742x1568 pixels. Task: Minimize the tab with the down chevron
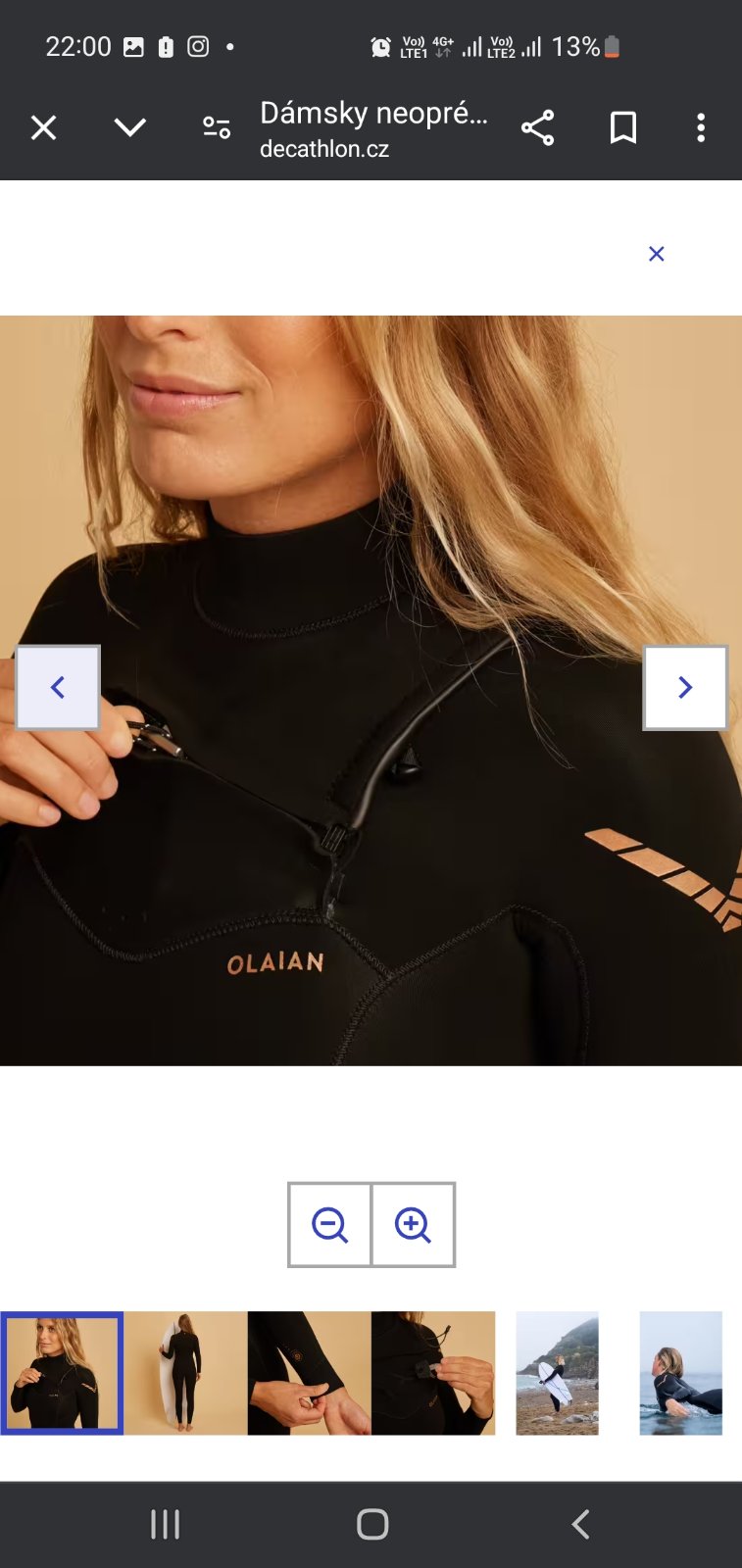click(129, 128)
